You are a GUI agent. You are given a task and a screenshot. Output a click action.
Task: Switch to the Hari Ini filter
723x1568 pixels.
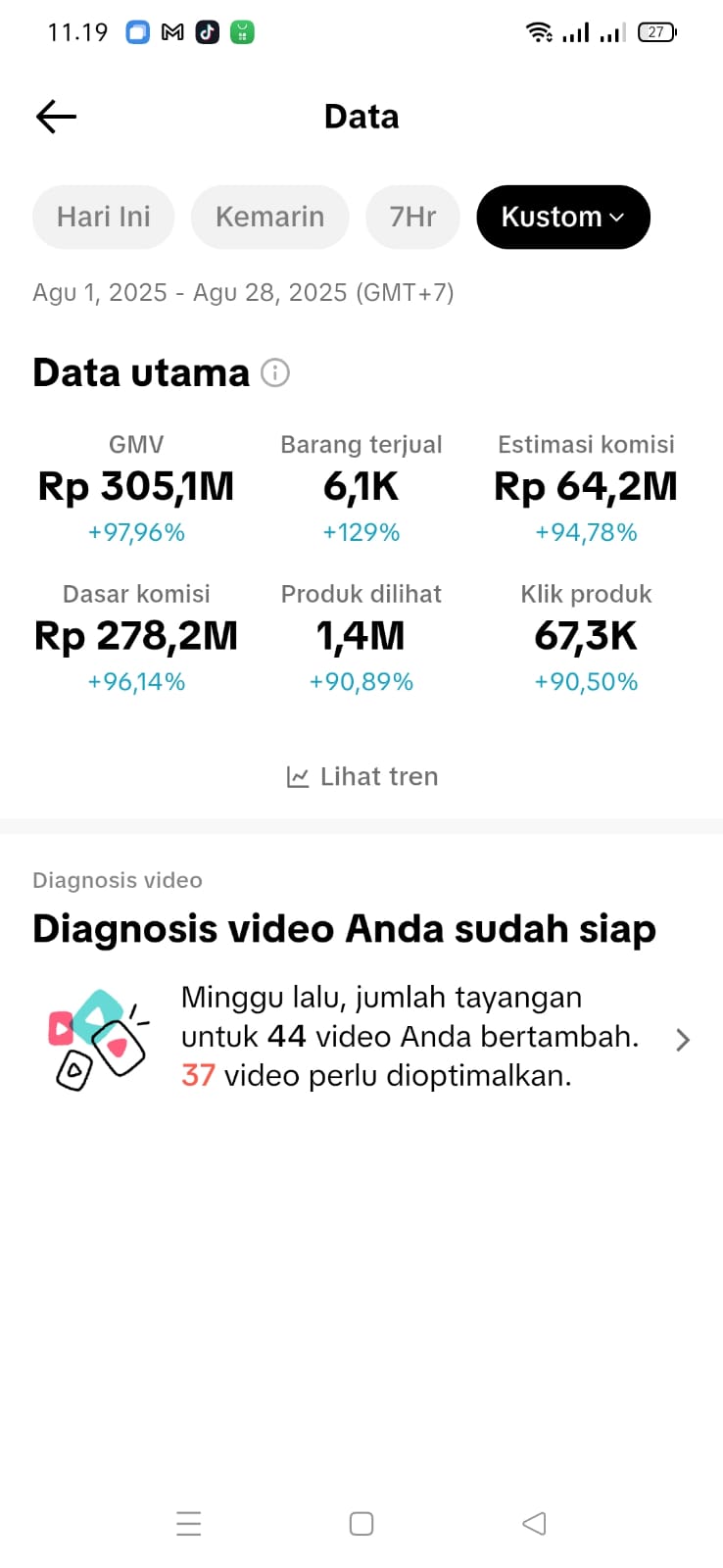tap(104, 217)
